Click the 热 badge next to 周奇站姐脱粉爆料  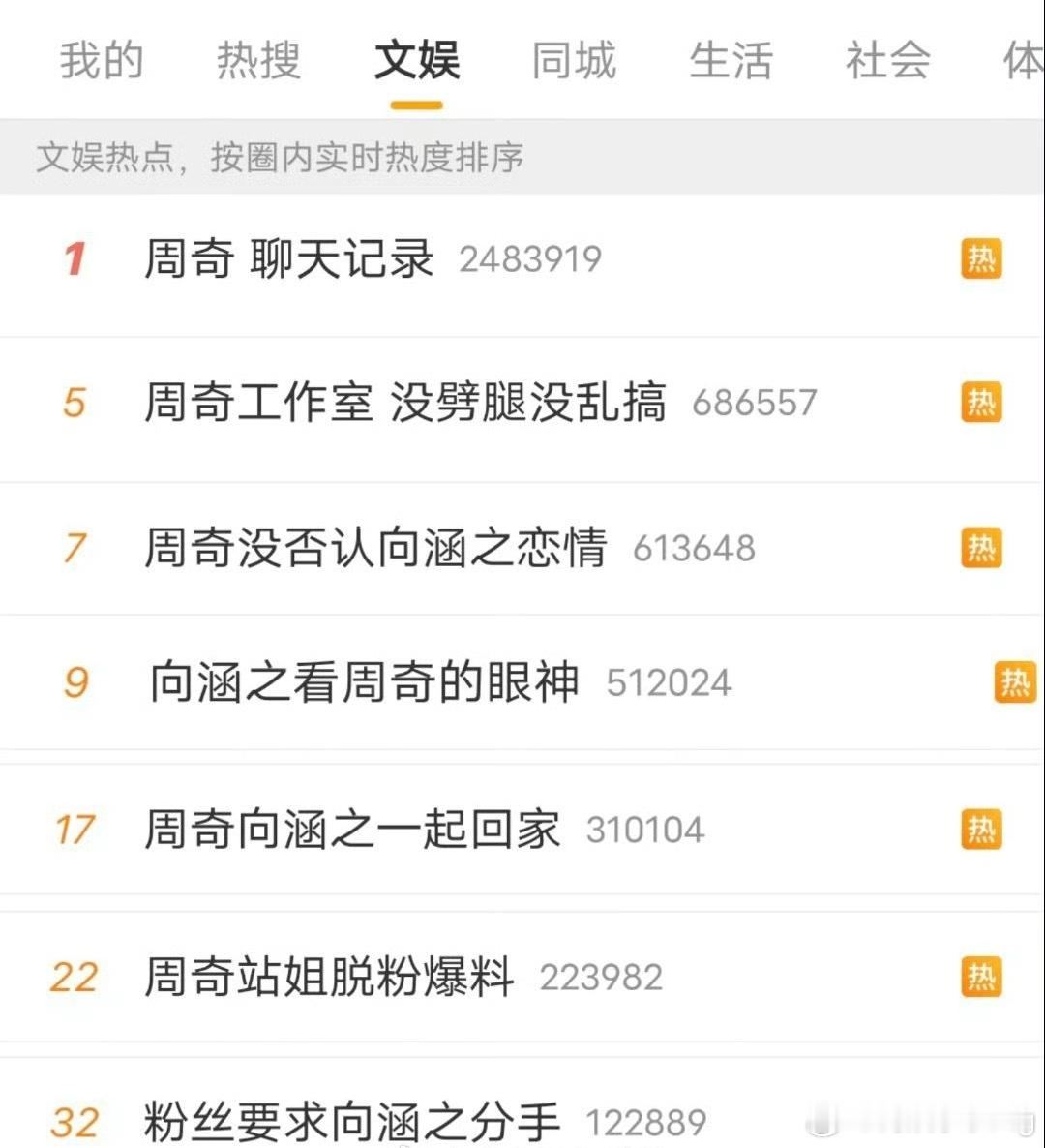(x=980, y=978)
